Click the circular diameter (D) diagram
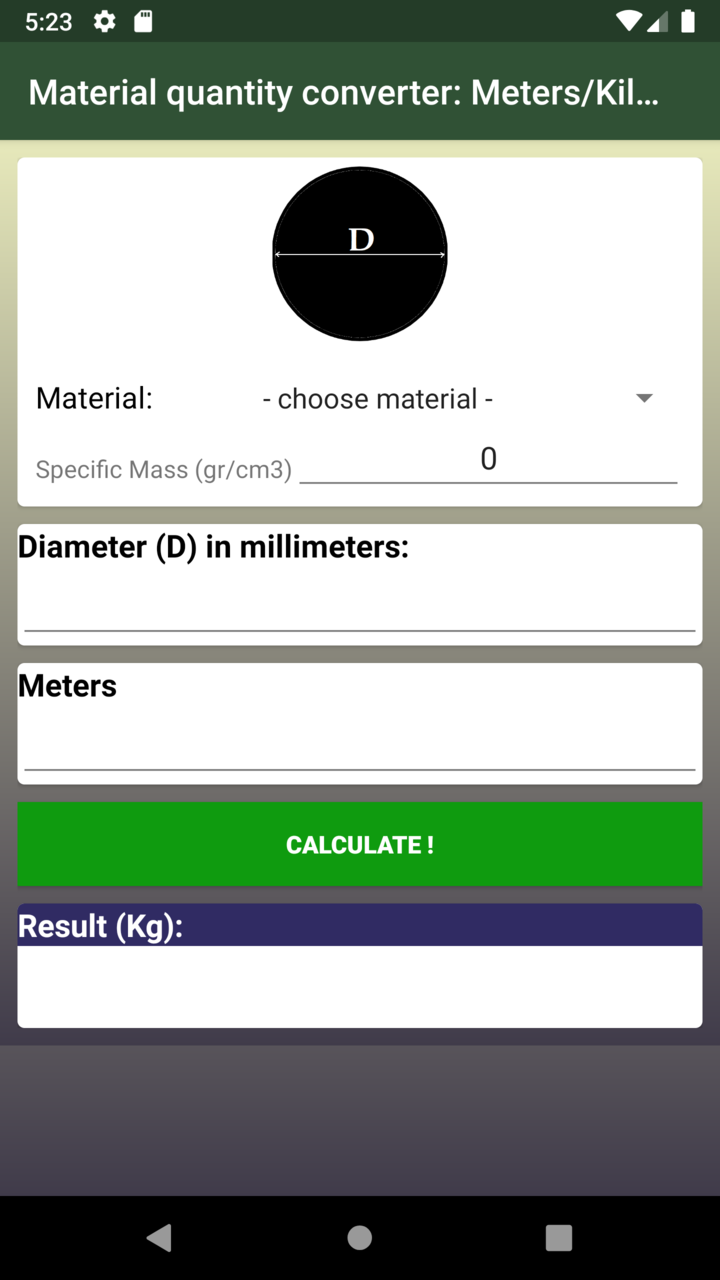 point(360,252)
